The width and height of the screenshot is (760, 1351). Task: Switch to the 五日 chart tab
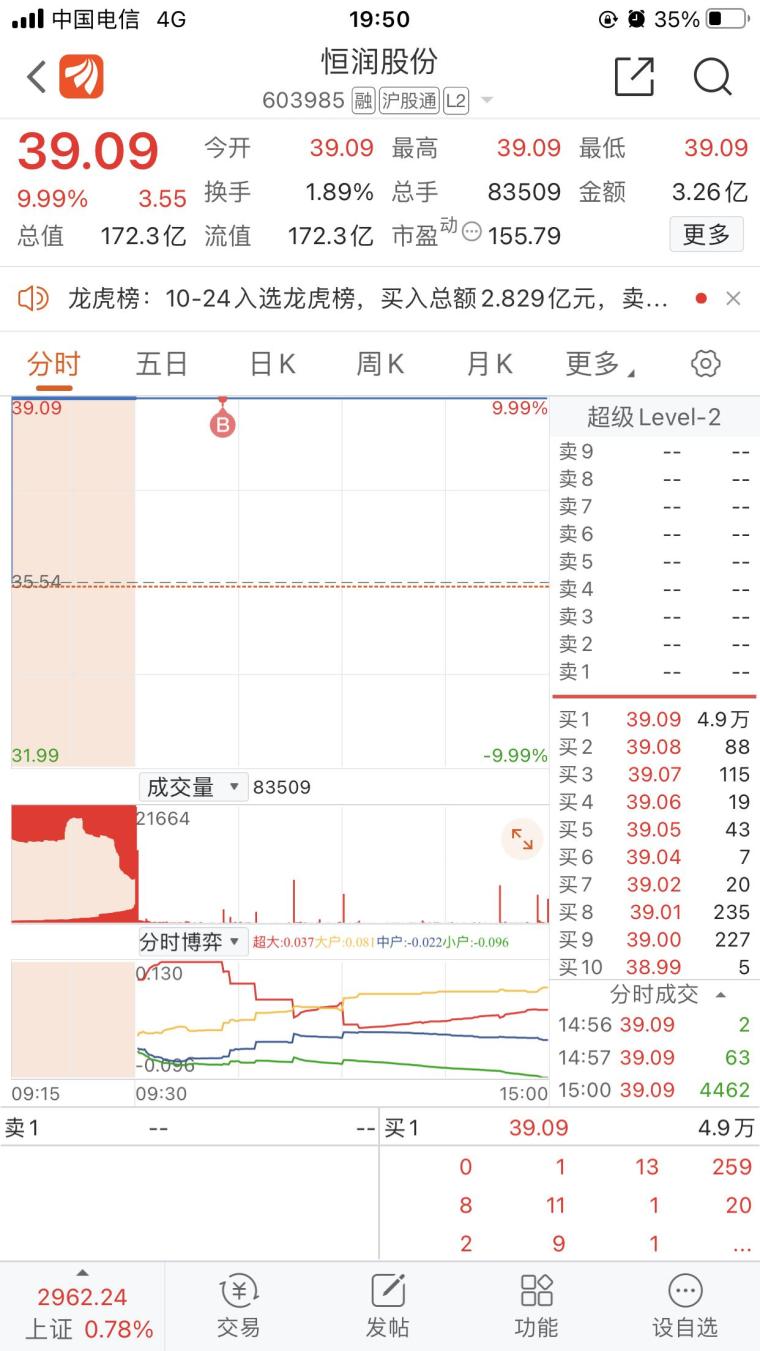(162, 364)
